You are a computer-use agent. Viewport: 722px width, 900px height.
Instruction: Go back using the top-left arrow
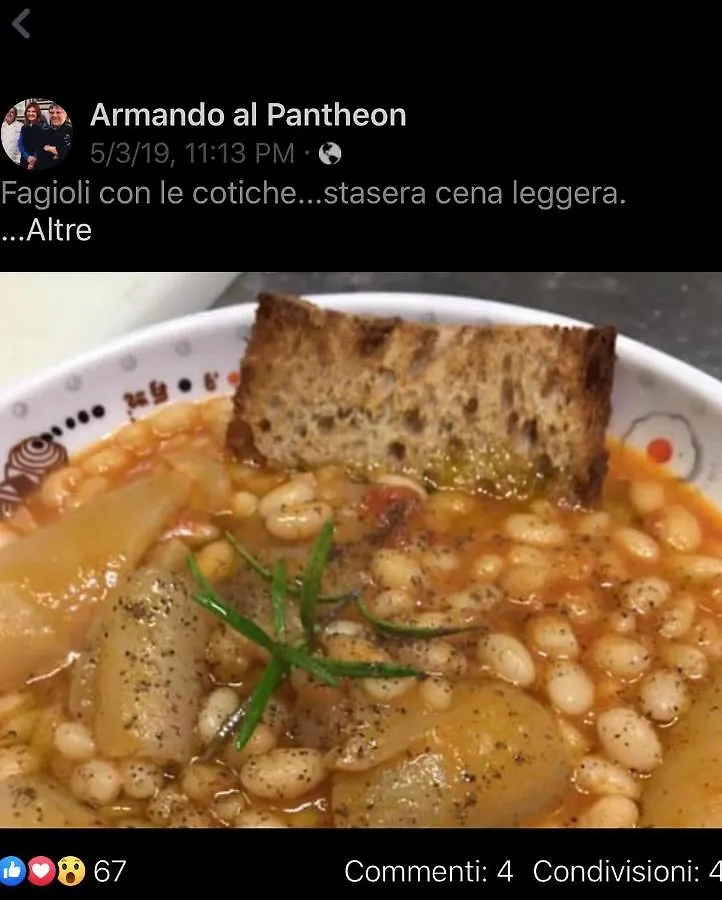click(21, 23)
